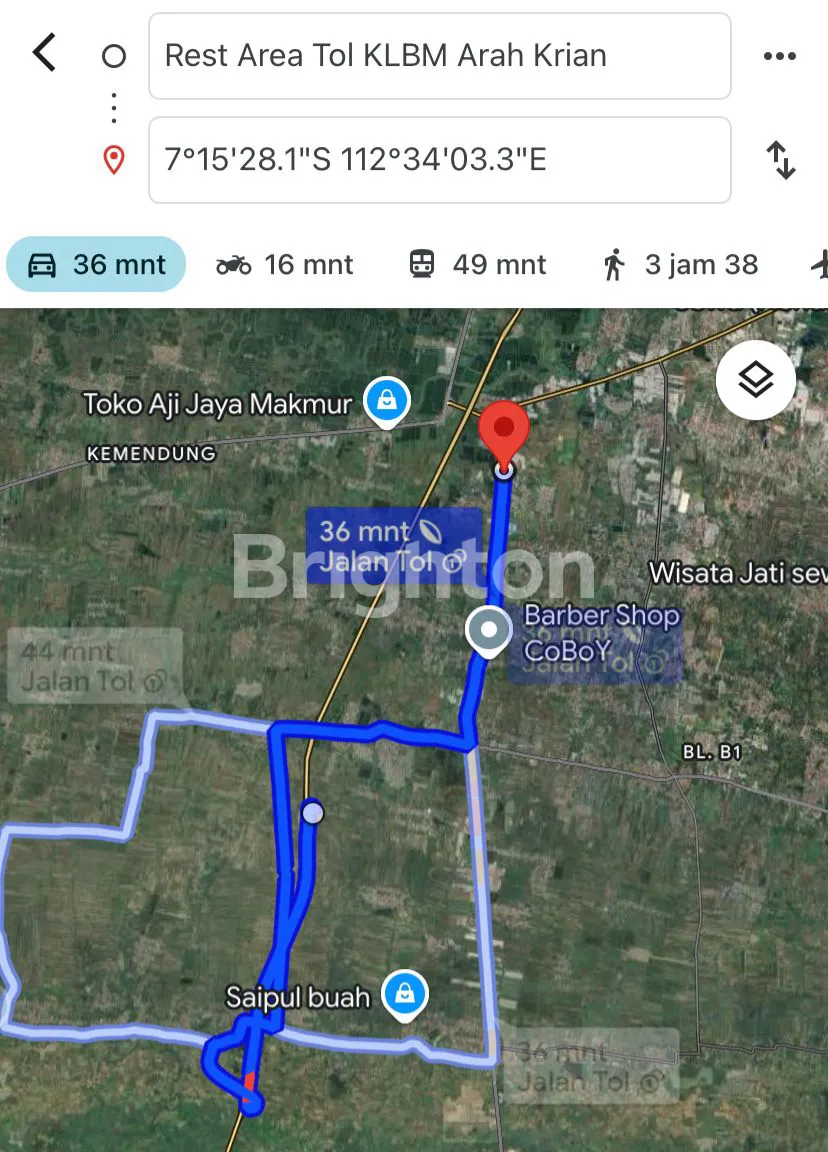Screen dimensions: 828x1152
Task: Open the map layers button
Action: pos(755,380)
